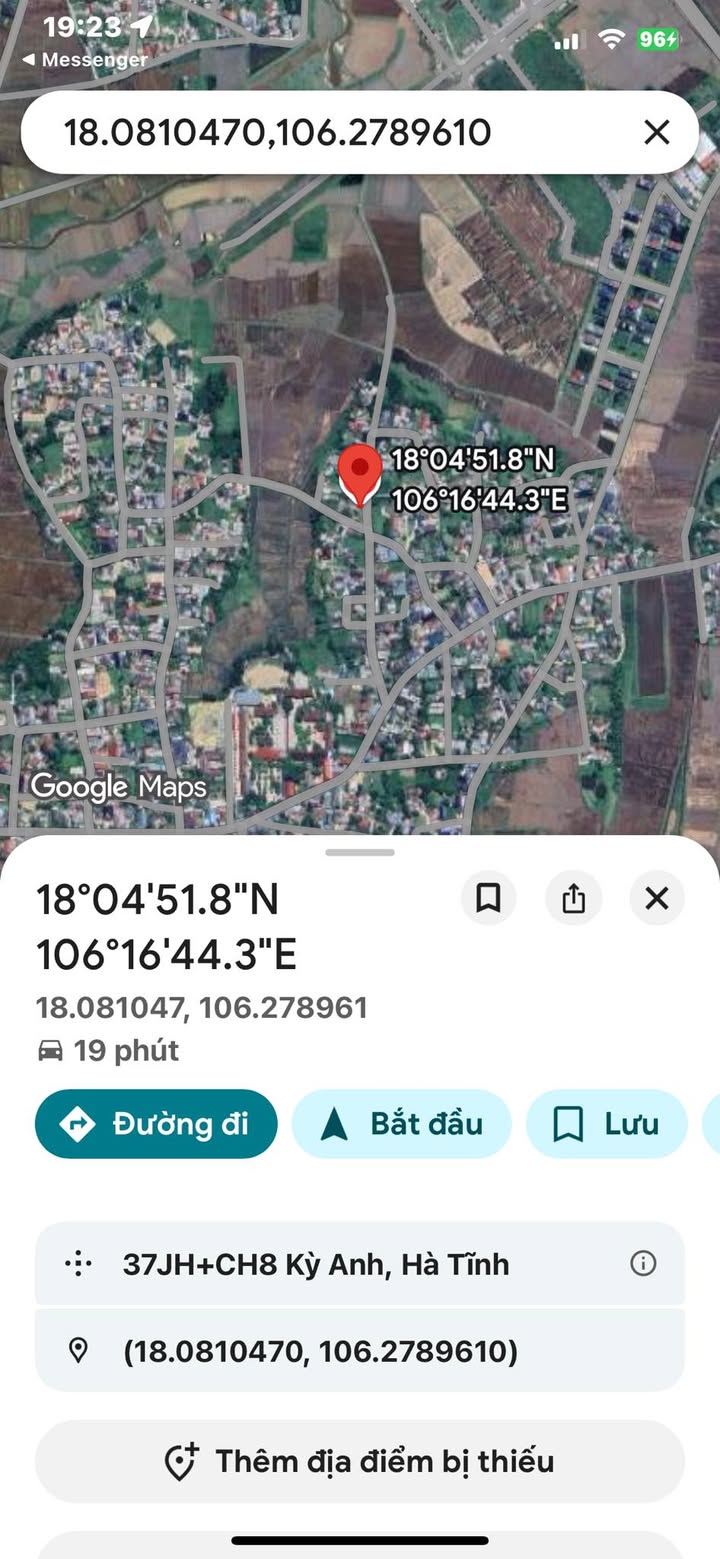Select Thêm địa điểm bị thiếu
The height and width of the screenshot is (1559, 720).
(x=360, y=1461)
